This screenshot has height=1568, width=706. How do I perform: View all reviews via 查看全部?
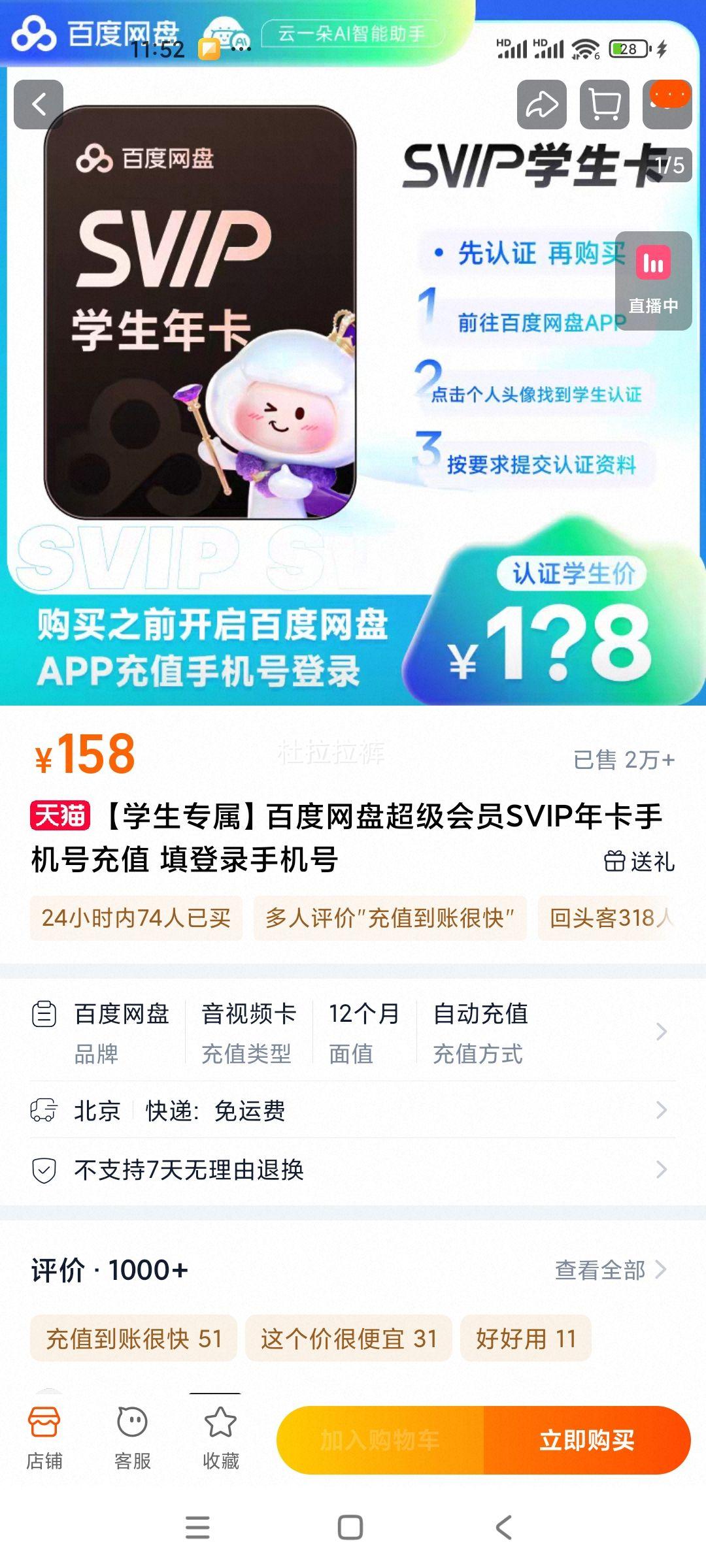click(611, 1269)
